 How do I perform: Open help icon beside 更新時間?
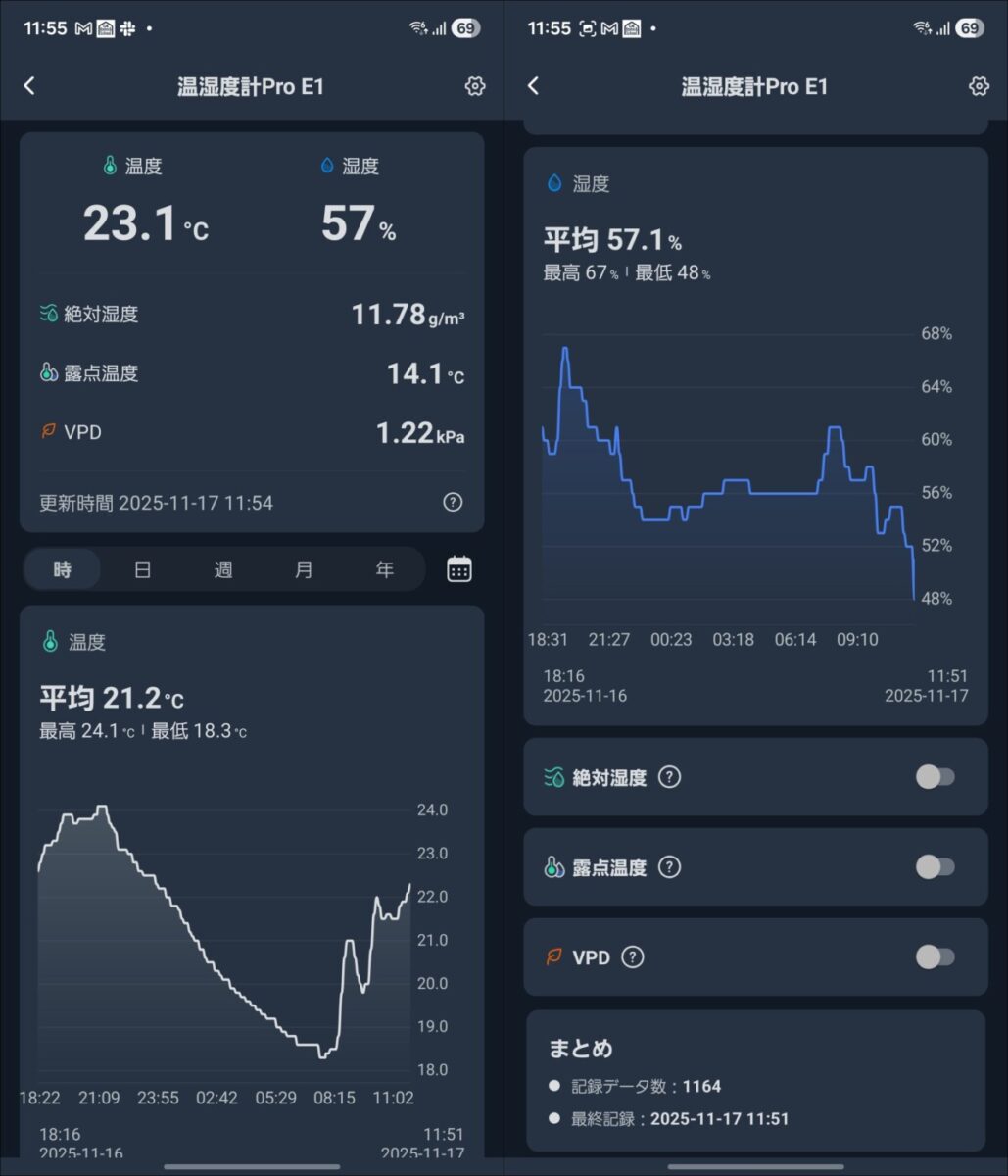(453, 502)
